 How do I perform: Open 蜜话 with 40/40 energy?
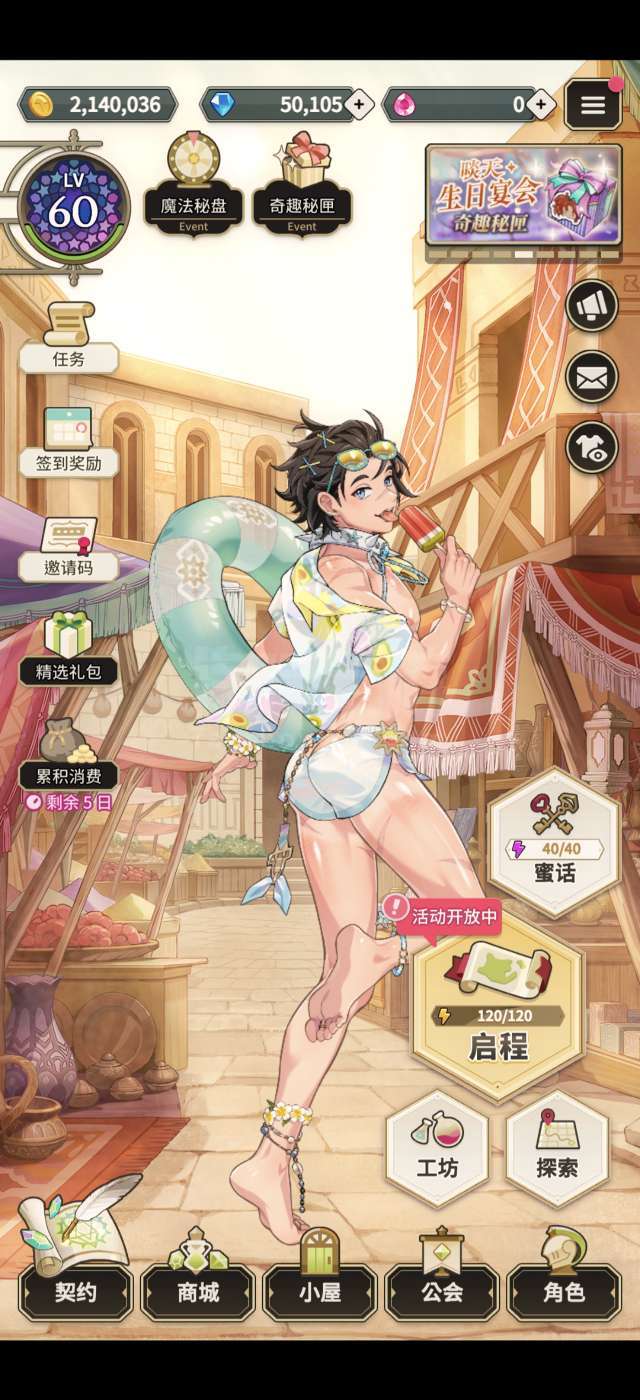554,842
